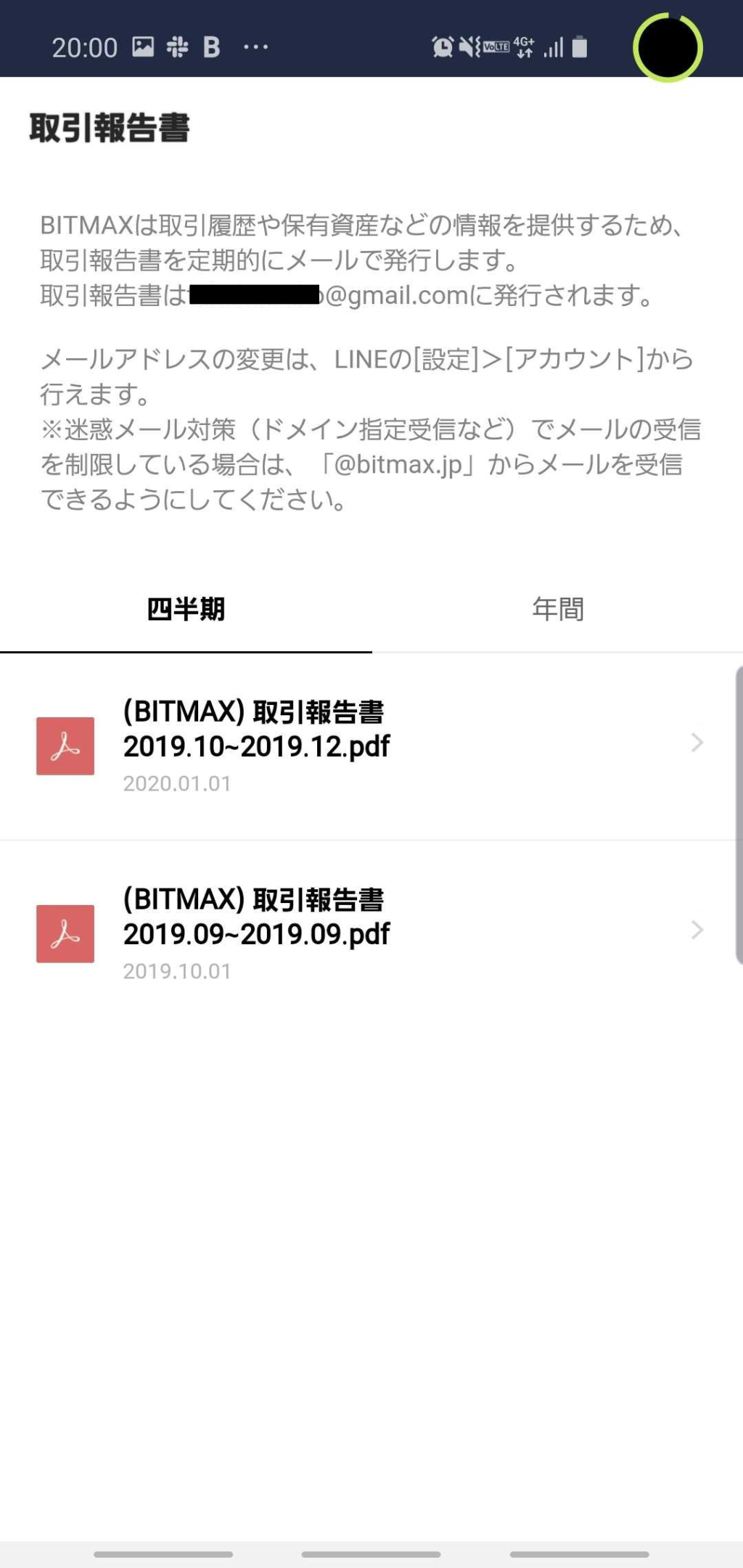
Task: Switch to the 年間 tab
Action: tap(557, 608)
